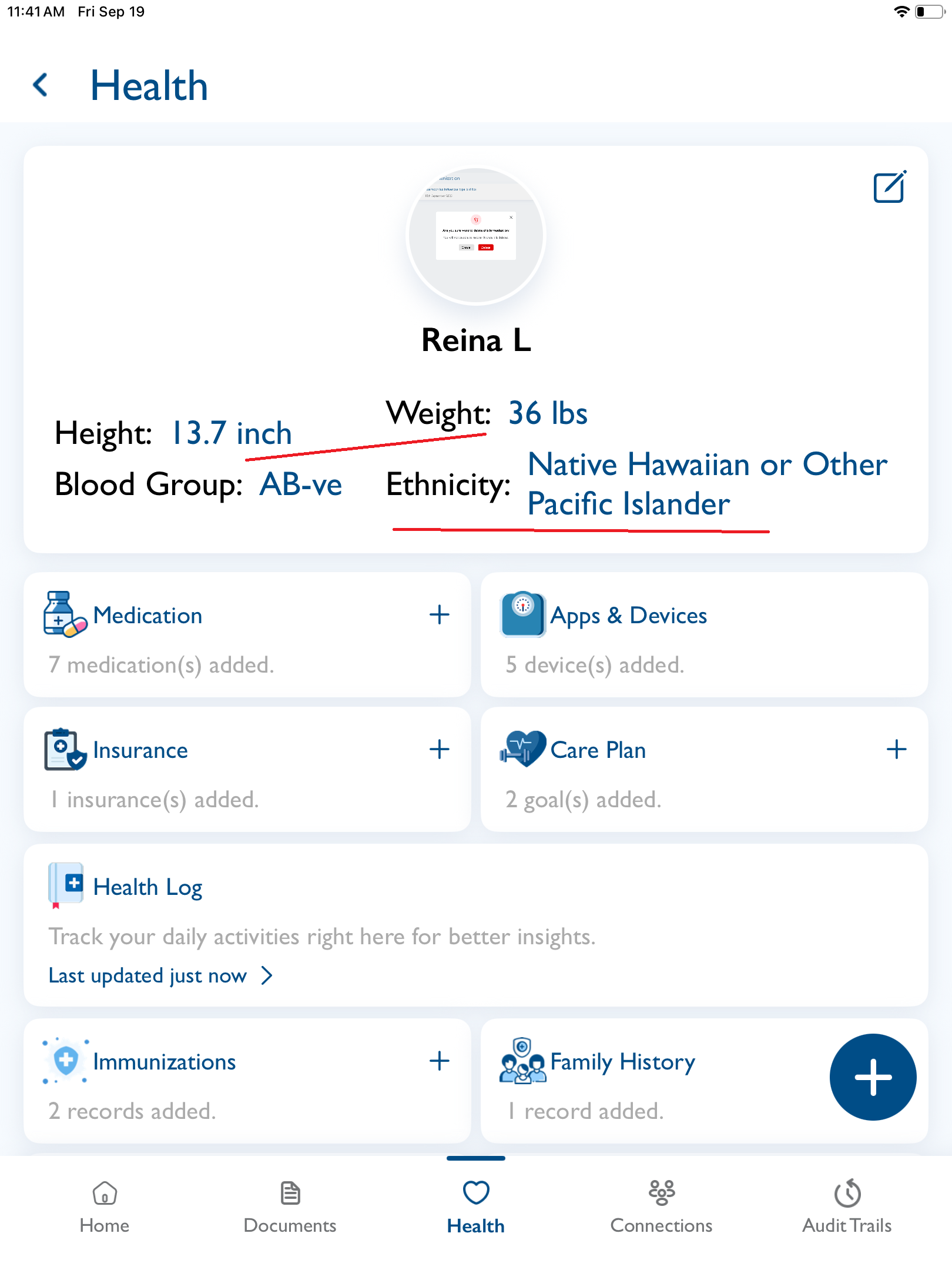Go back from the Health screen
Viewport: 952px width, 1270px height.
[x=40, y=85]
